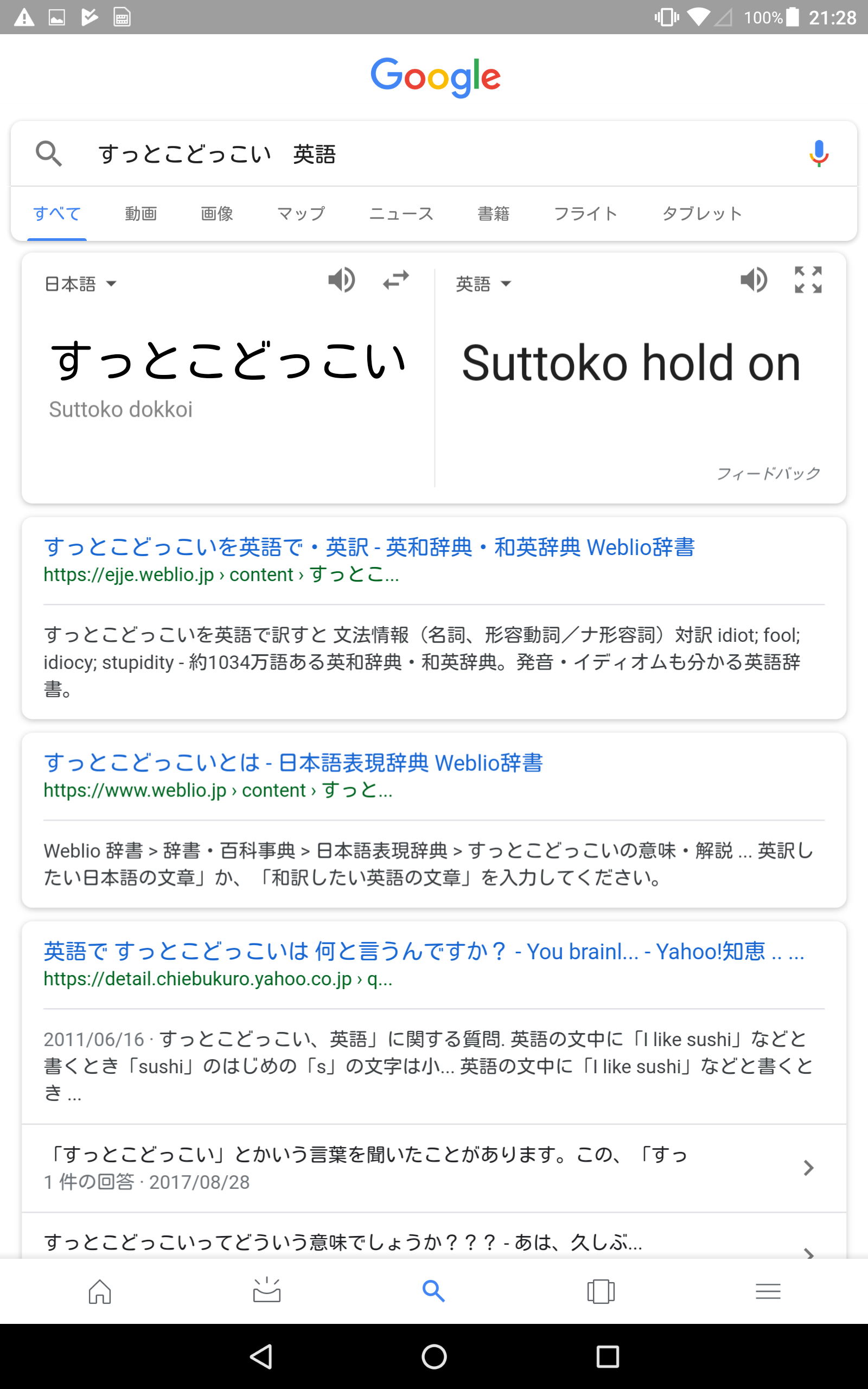Swap the translation languages
The image size is (868, 1389).
click(x=395, y=280)
